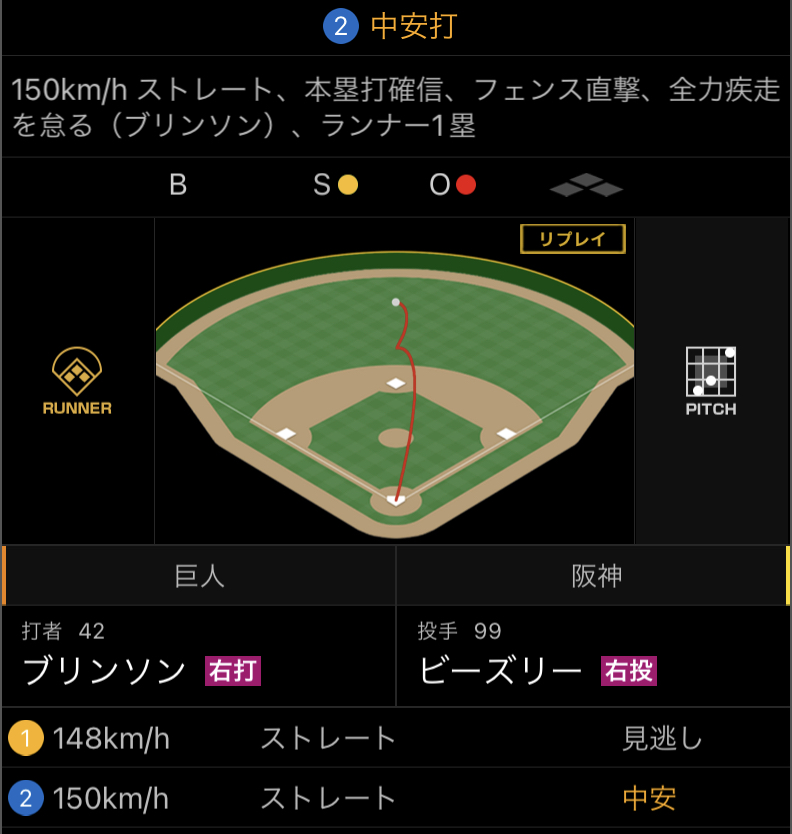Open the PITCH chart view

coord(711,381)
